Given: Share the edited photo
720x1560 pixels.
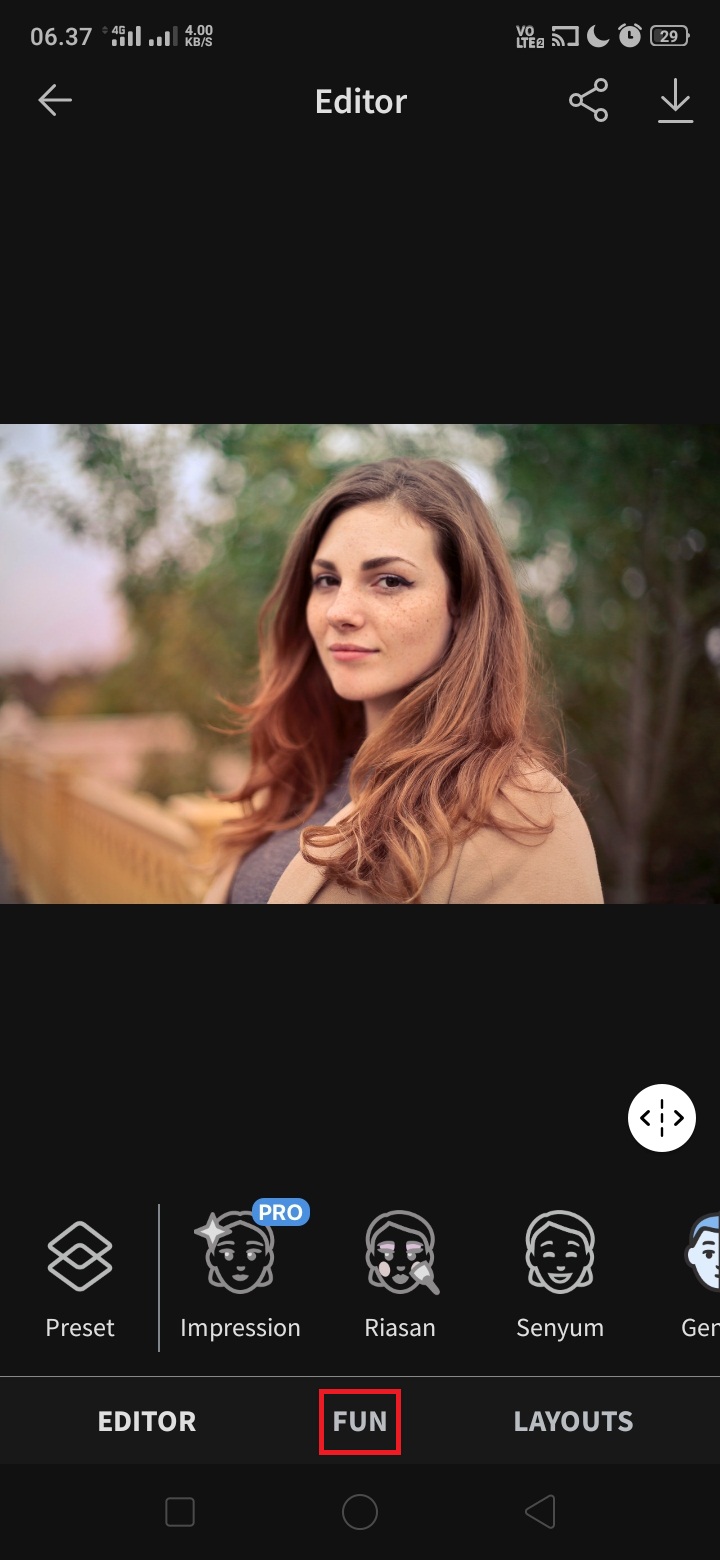Looking at the screenshot, I should pos(588,101).
